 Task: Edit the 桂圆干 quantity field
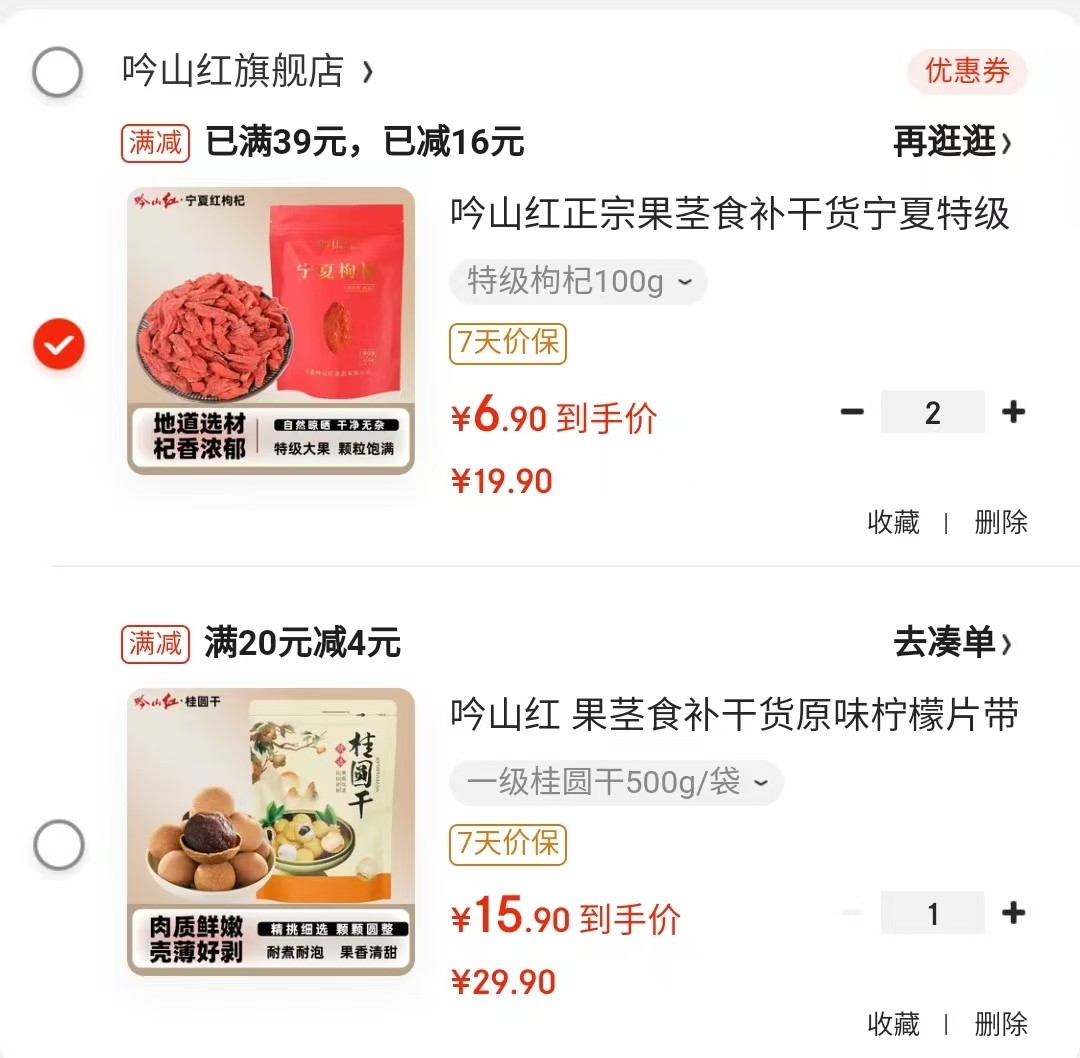tap(932, 913)
